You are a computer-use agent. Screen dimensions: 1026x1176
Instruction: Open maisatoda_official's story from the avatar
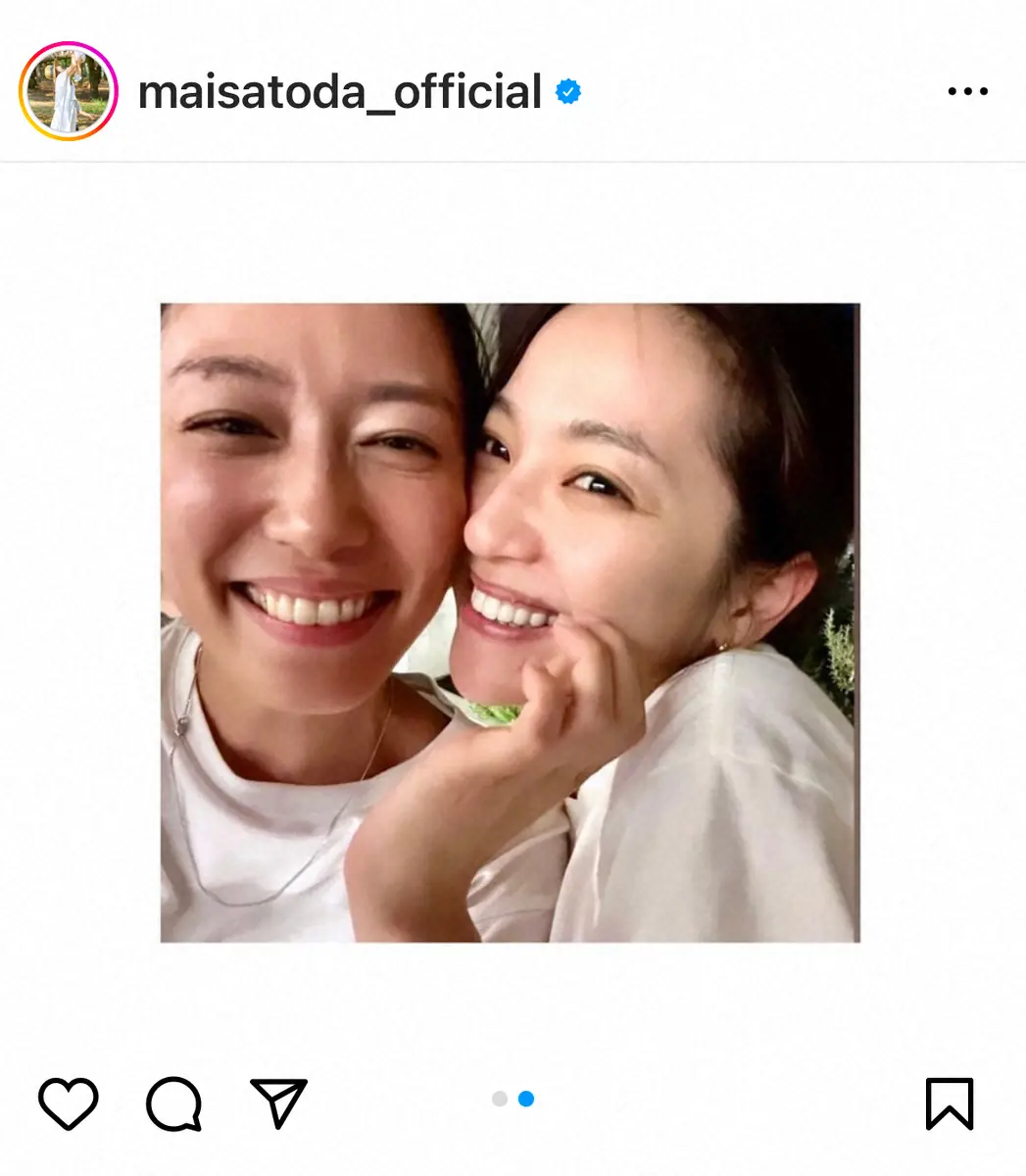pyautogui.click(x=69, y=91)
